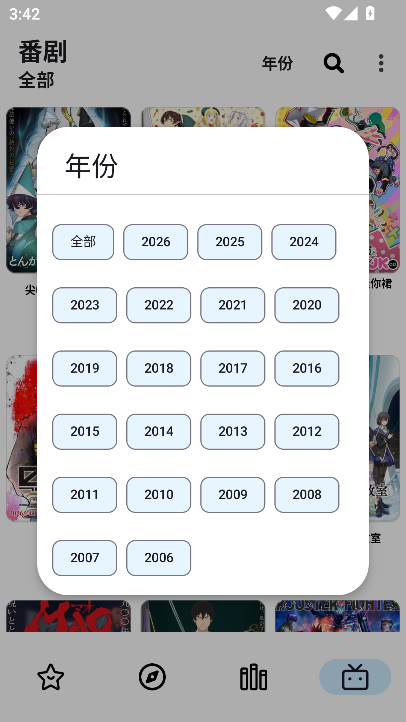Select the 全部 year chip
This screenshot has height=722, width=406.
click(x=83, y=242)
